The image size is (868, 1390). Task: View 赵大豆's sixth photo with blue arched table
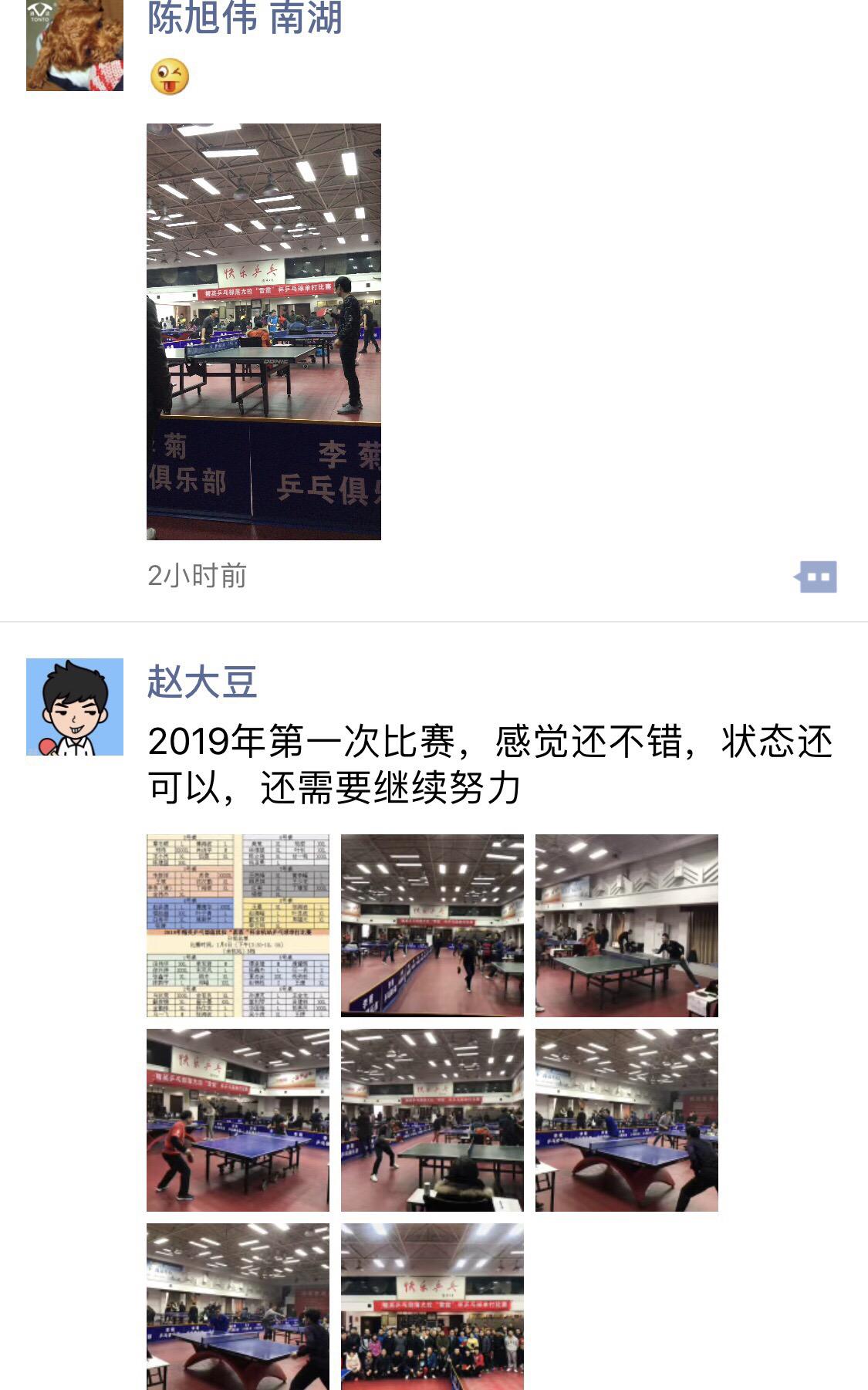[627, 1119]
